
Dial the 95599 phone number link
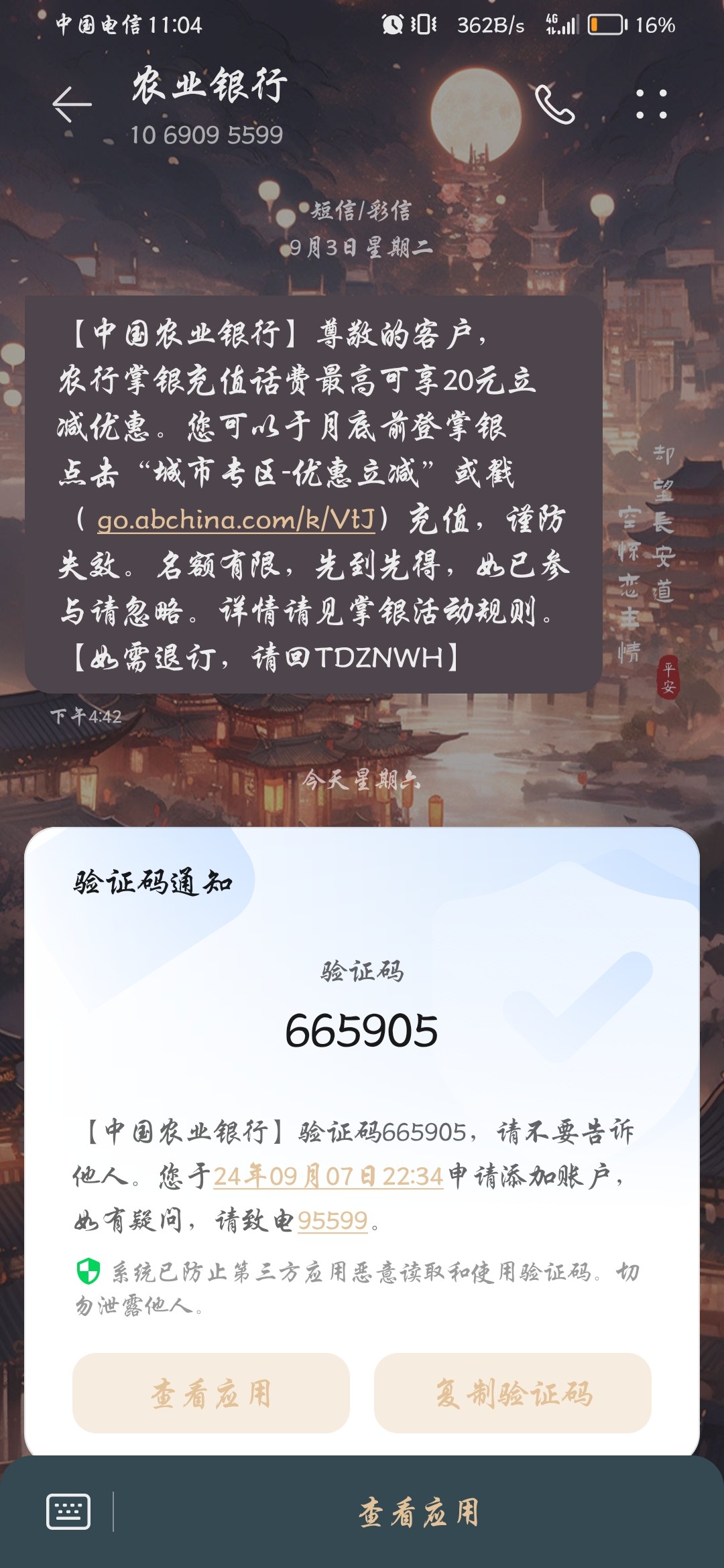(333, 1221)
